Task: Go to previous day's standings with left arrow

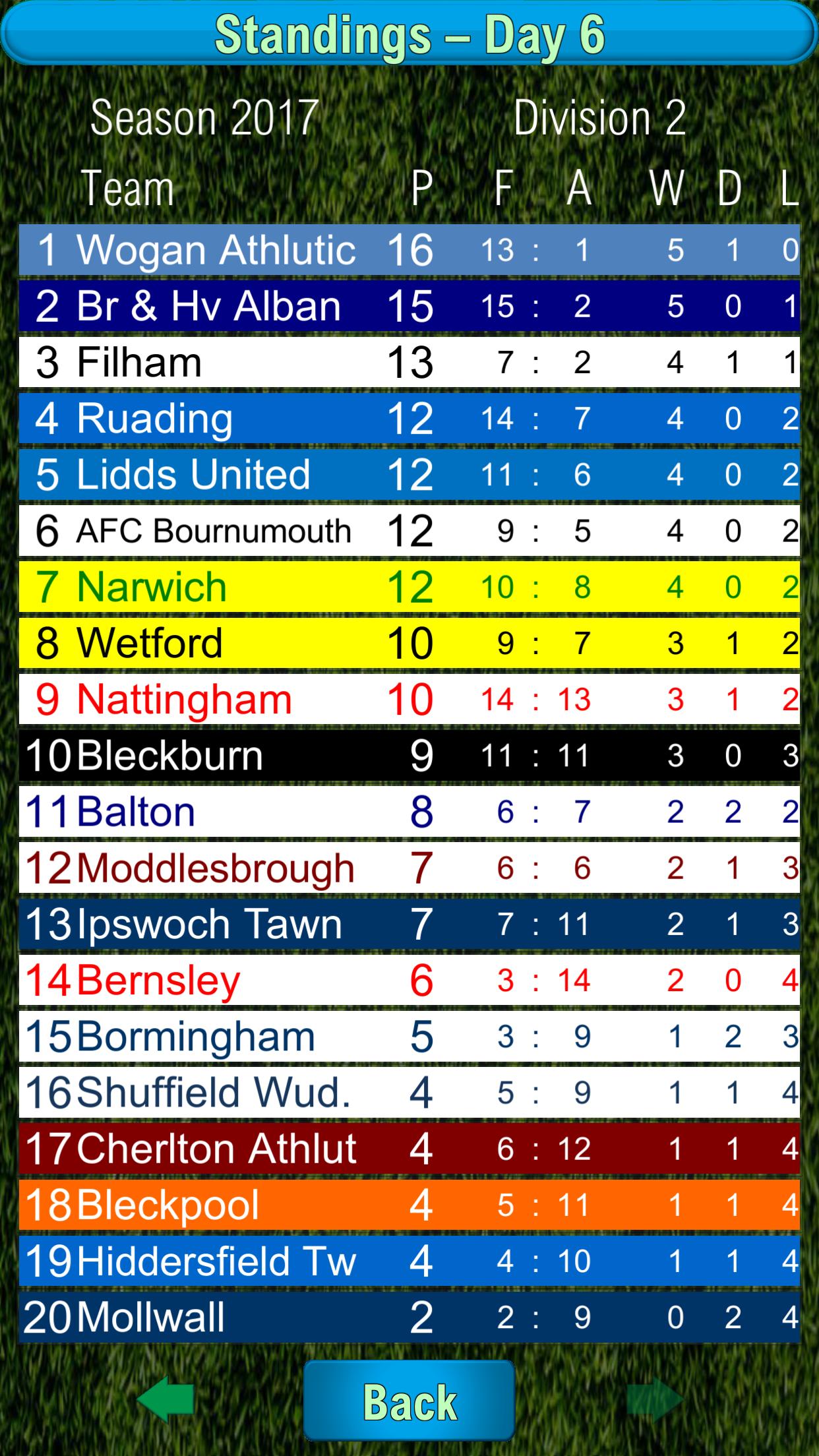Action: [x=166, y=1399]
